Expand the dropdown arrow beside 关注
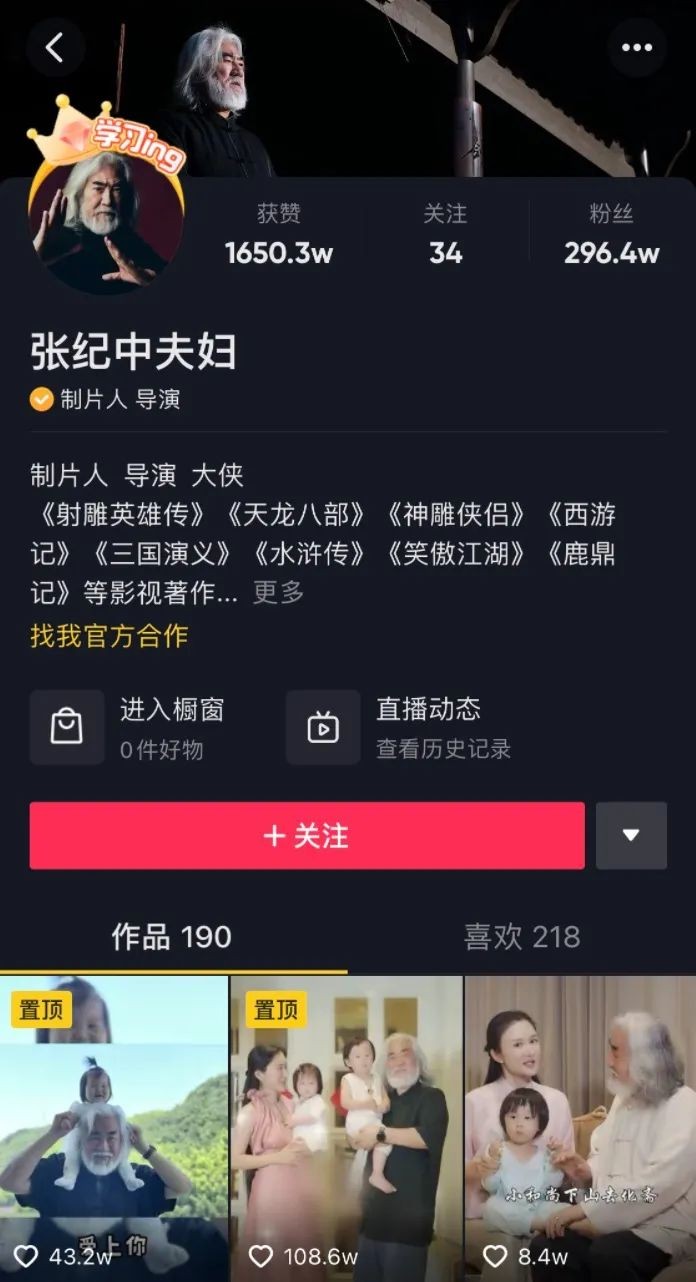This screenshot has width=696, height=1282. 631,835
